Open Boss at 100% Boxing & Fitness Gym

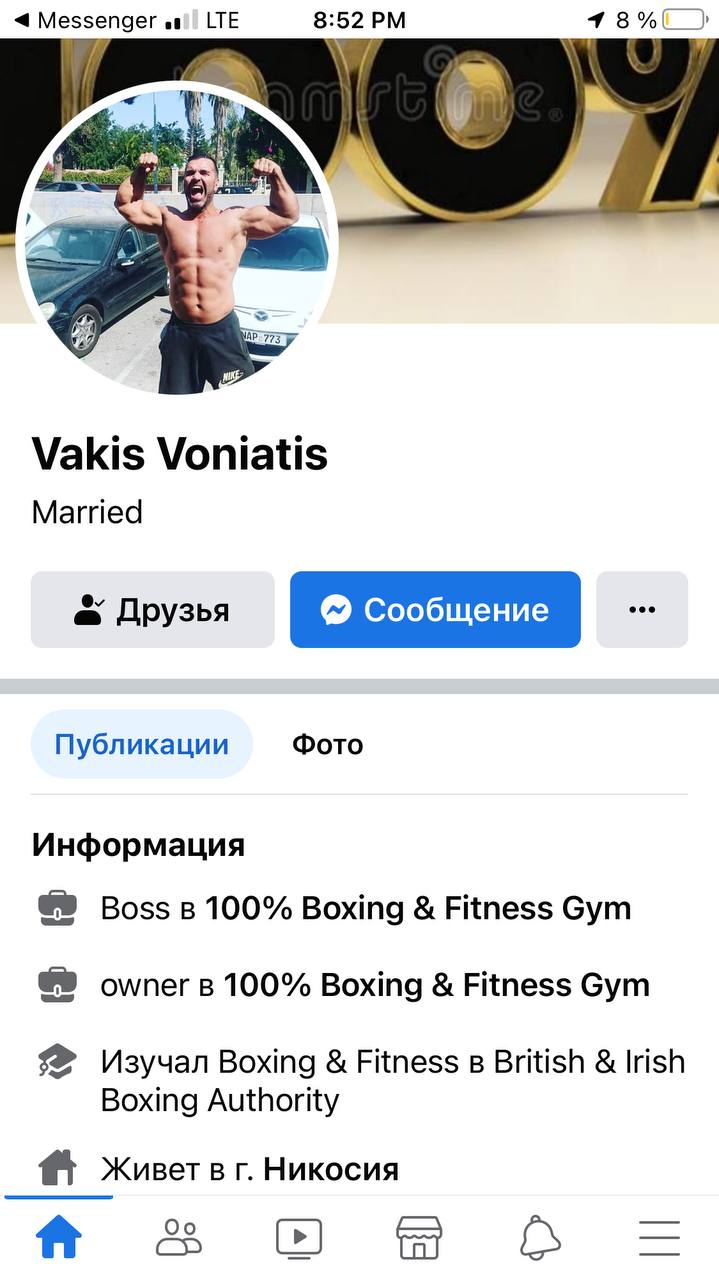tap(366, 908)
